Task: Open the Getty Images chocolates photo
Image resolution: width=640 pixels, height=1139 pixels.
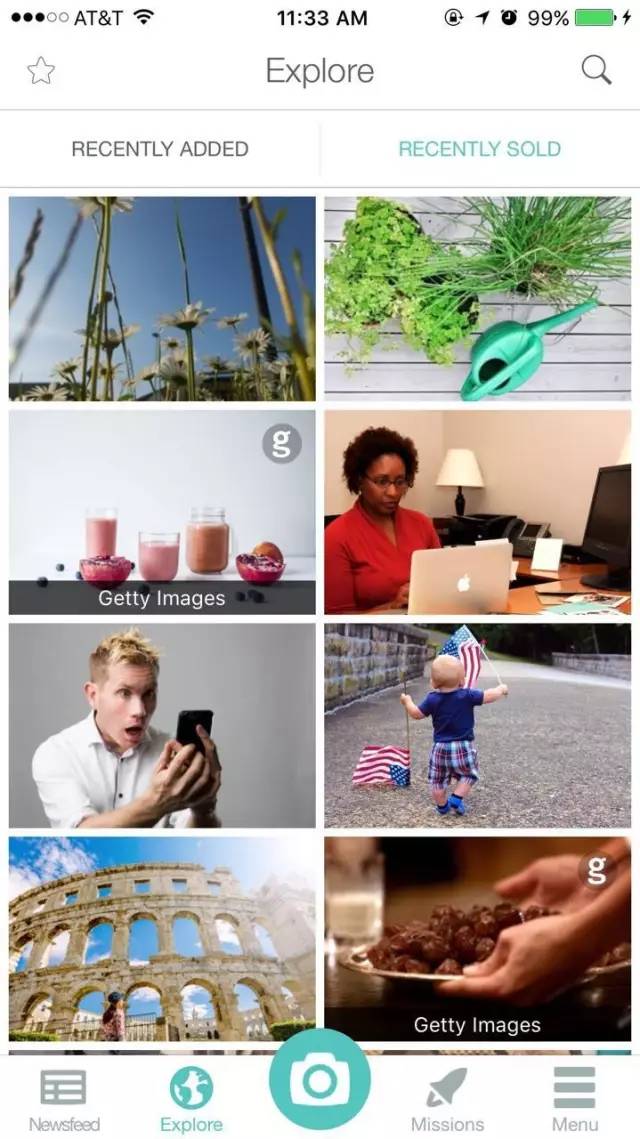Action: point(477,940)
